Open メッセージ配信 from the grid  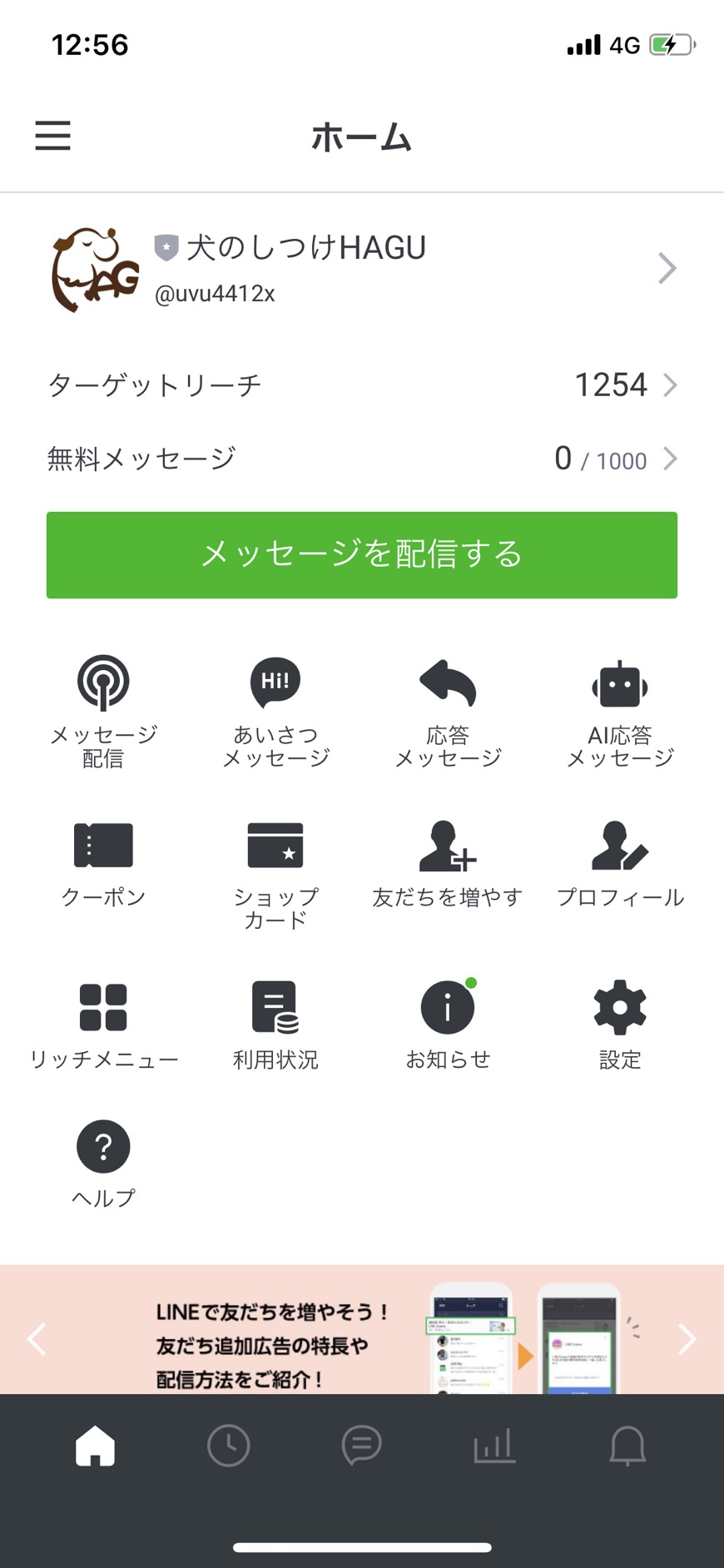(x=103, y=709)
